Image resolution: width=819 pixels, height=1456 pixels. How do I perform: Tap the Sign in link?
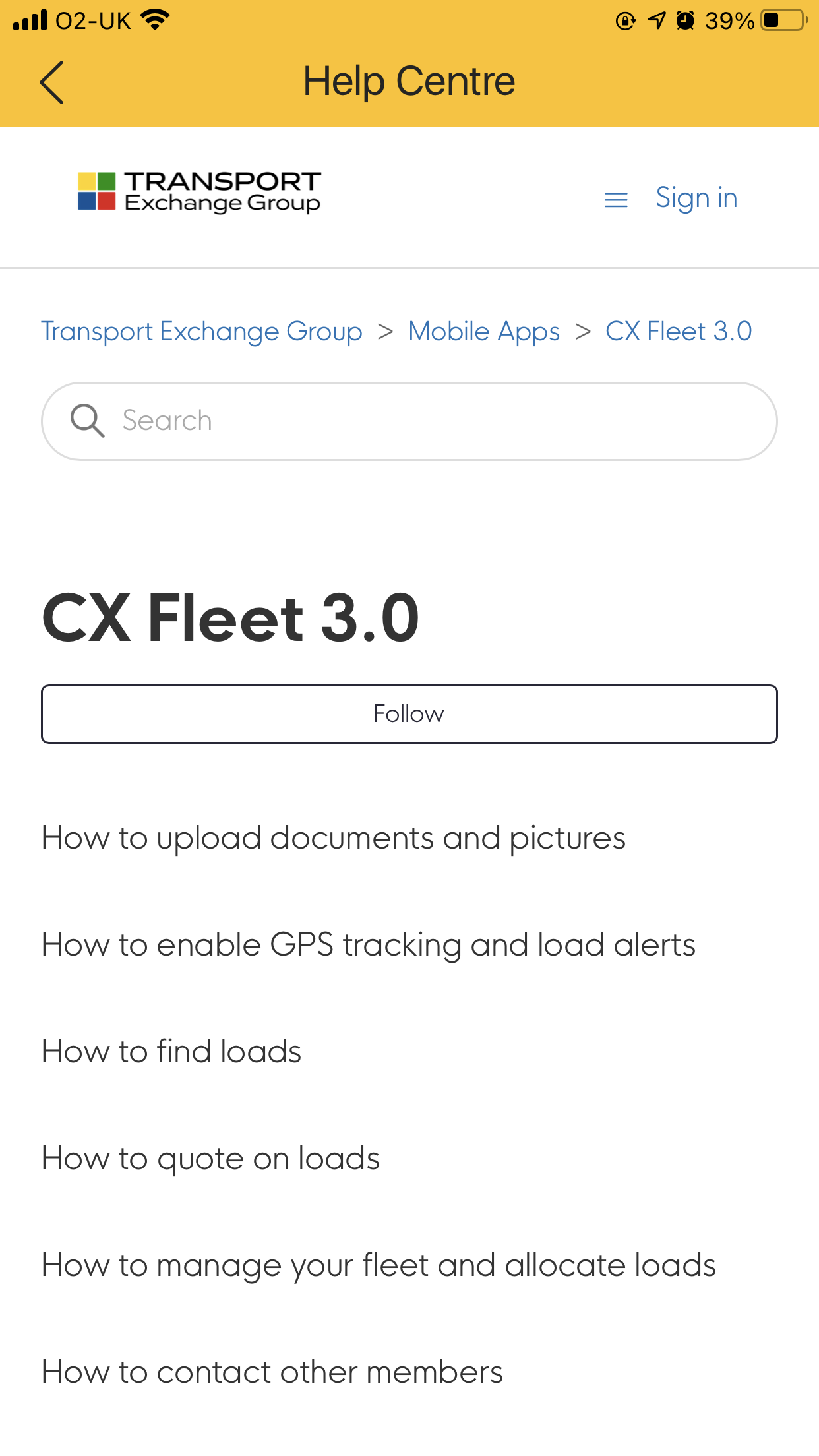click(x=696, y=198)
